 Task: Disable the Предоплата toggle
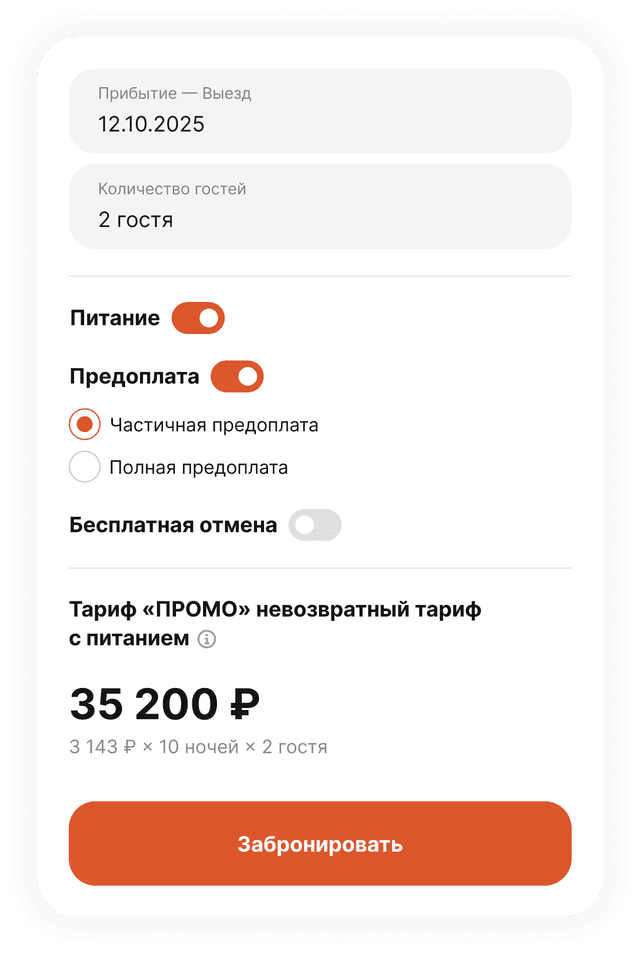237,377
